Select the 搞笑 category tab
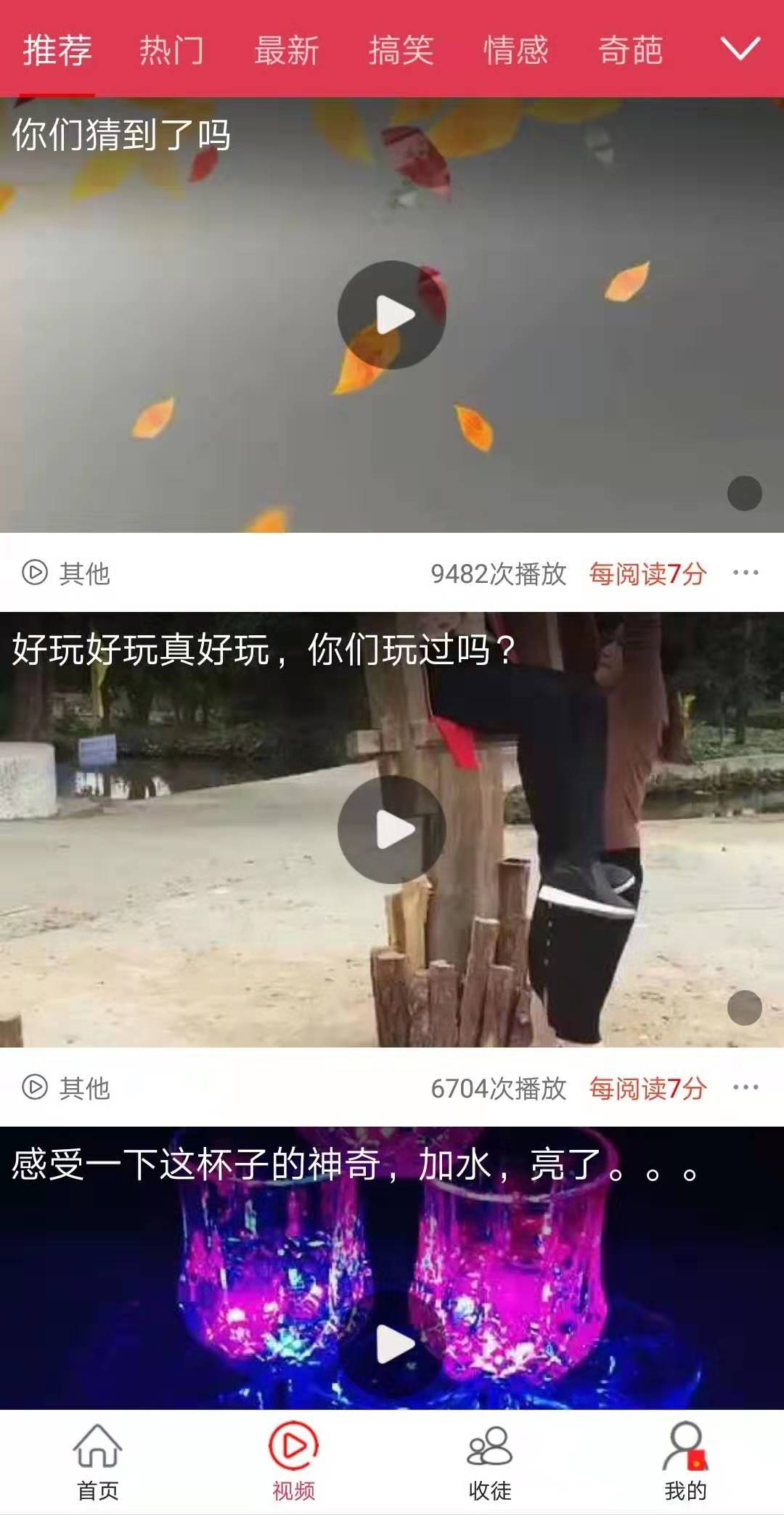The image size is (784, 1515). [x=401, y=51]
